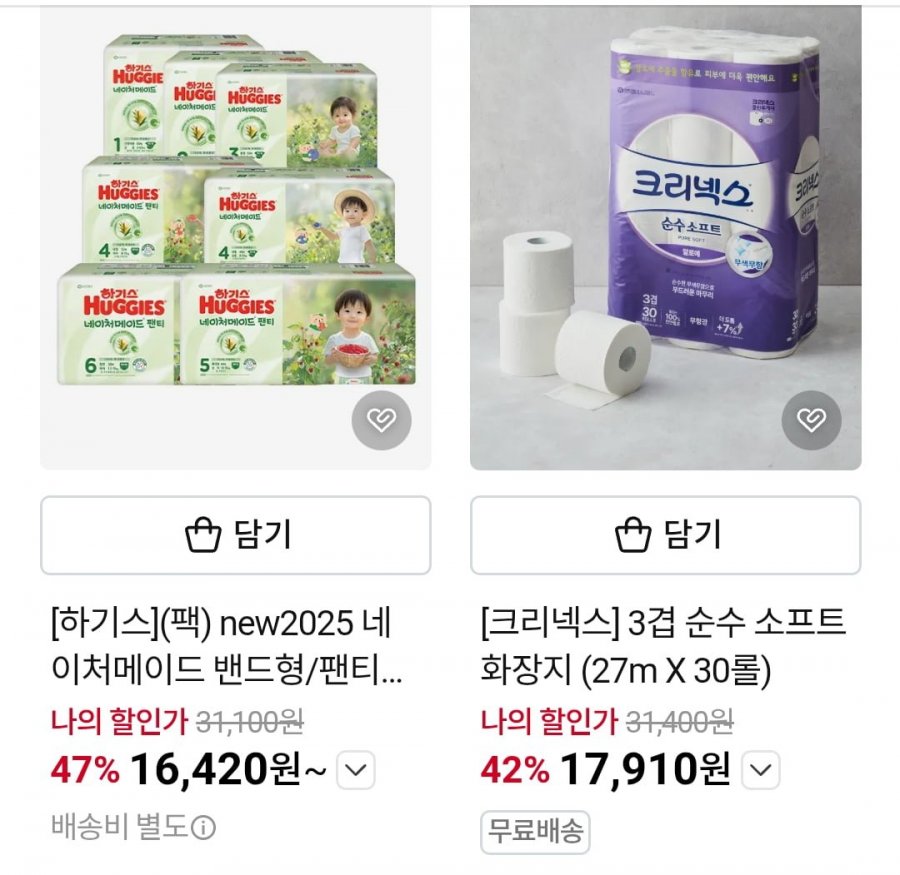Add Huggies diapers to cart with 담기

click(x=235, y=535)
